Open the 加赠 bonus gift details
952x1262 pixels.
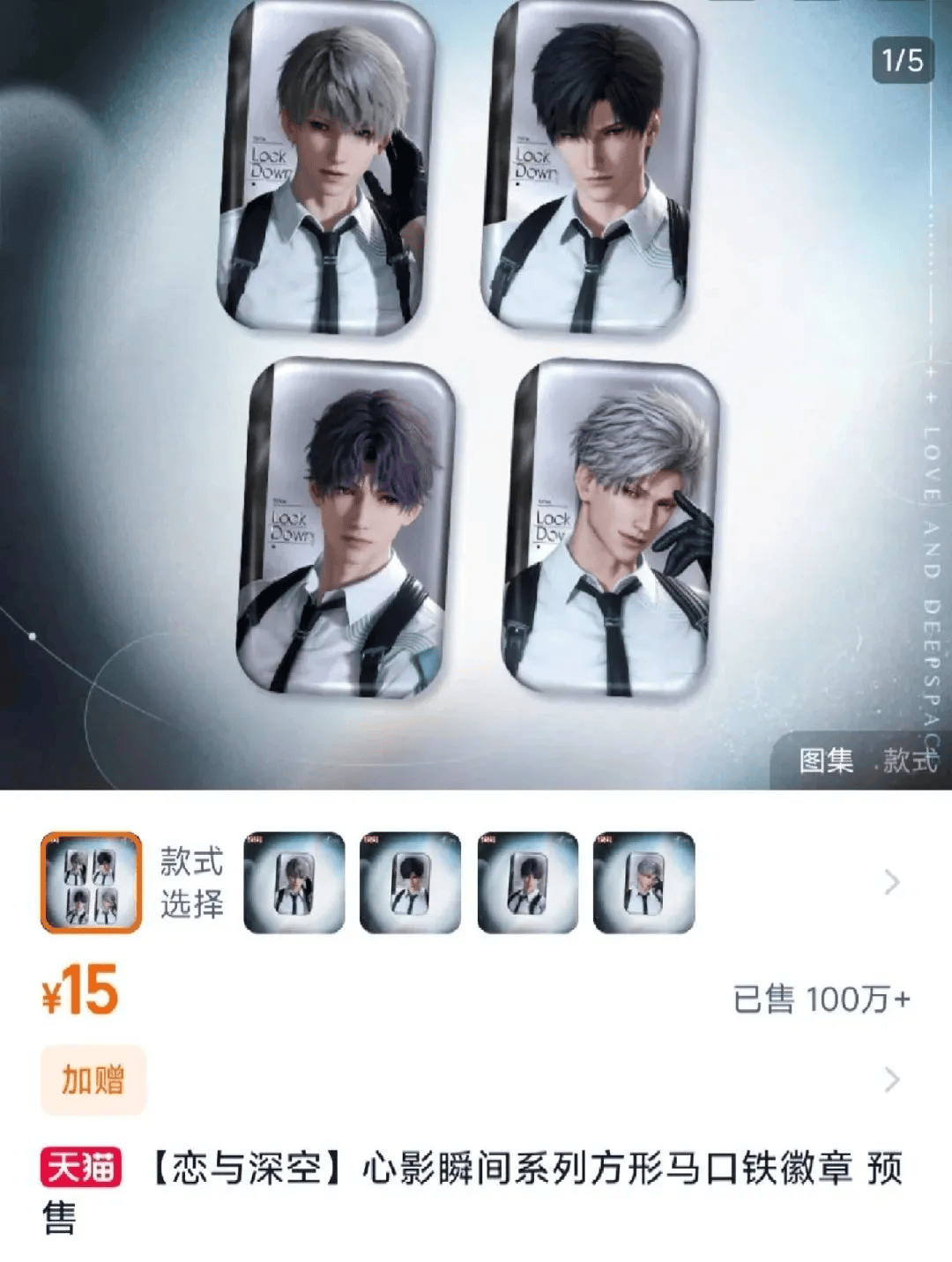click(x=892, y=1080)
